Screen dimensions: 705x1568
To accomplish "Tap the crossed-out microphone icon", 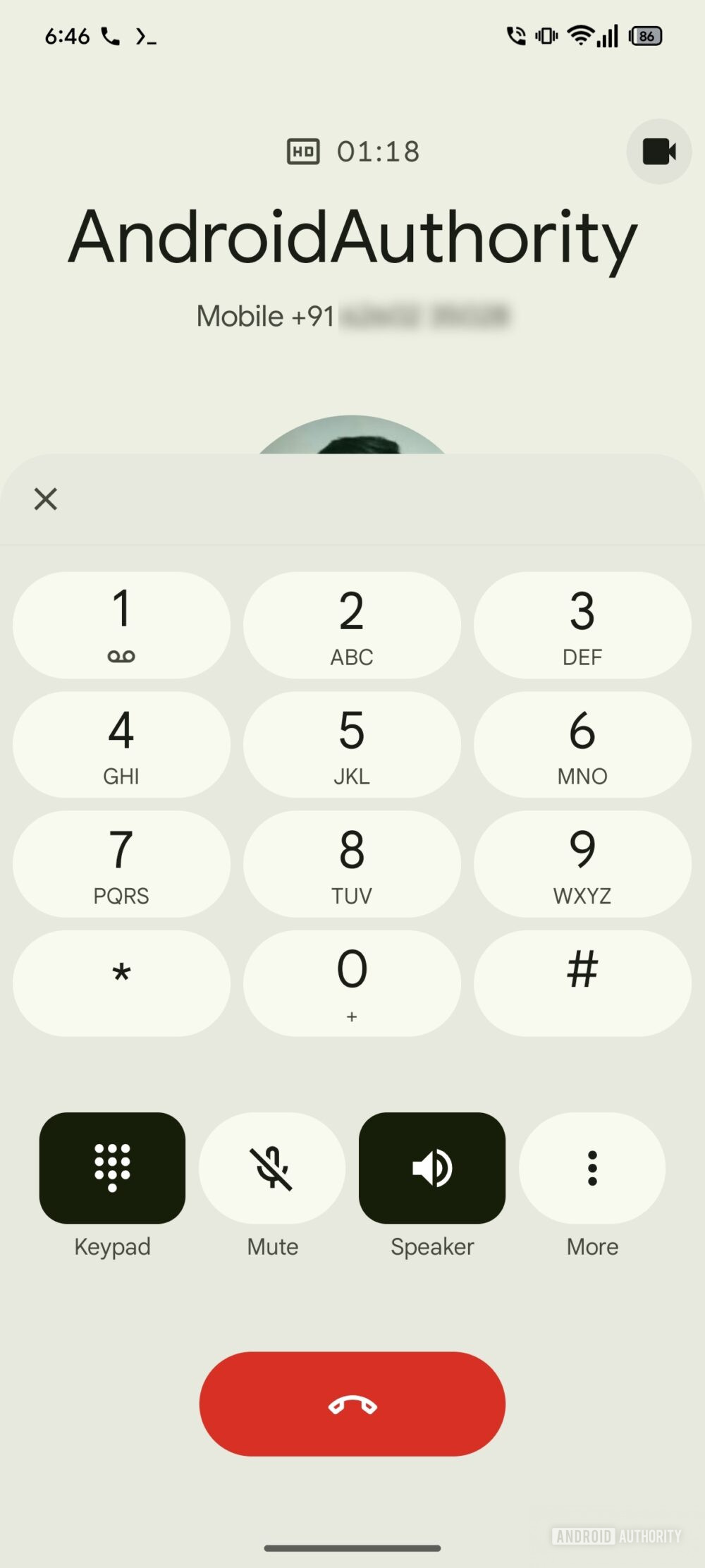I will pyautogui.click(x=272, y=1169).
